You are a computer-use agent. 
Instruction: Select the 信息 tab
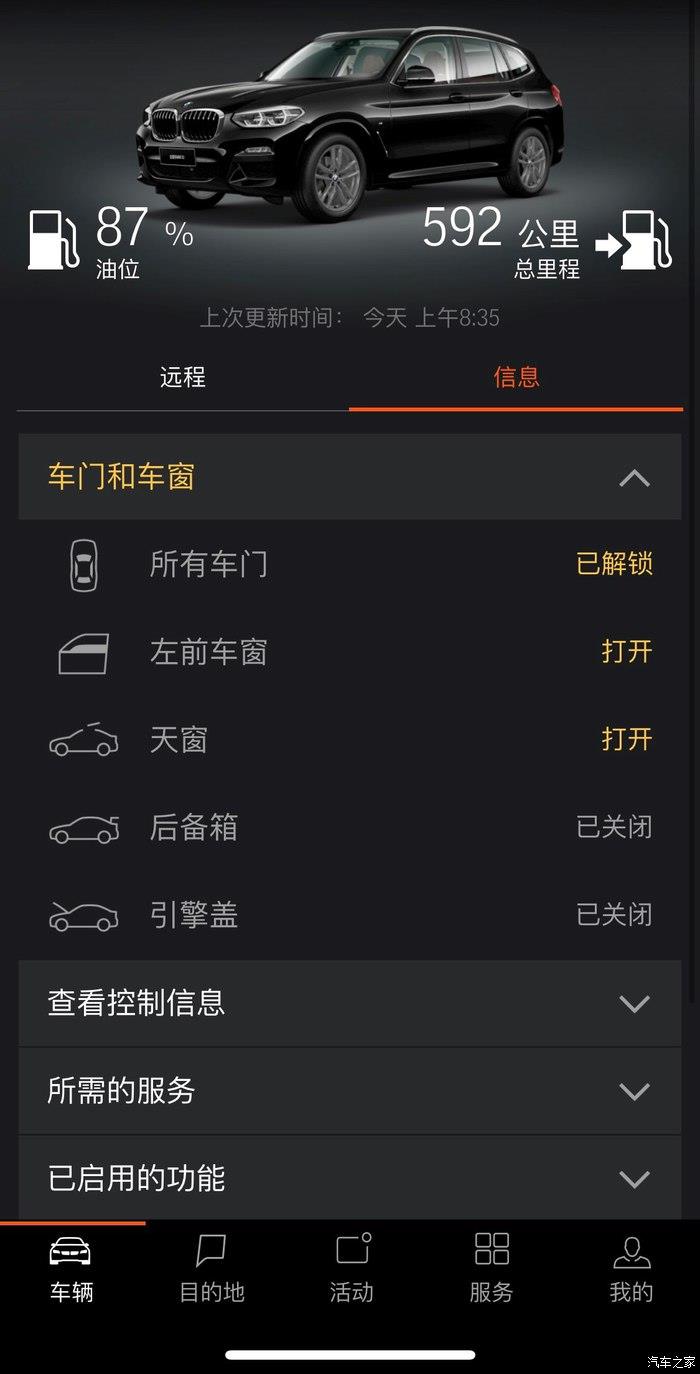pos(516,377)
